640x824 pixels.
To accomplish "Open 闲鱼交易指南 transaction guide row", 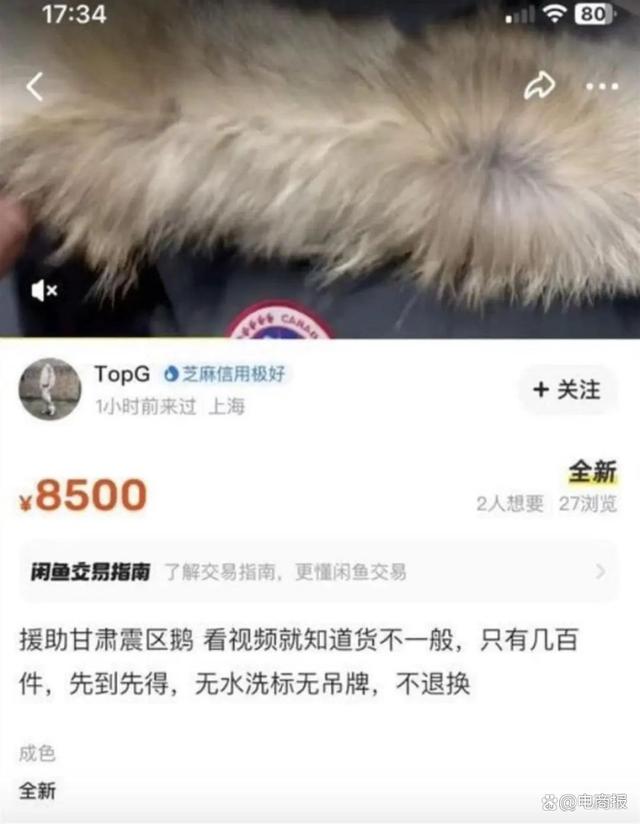I will [x=318, y=572].
